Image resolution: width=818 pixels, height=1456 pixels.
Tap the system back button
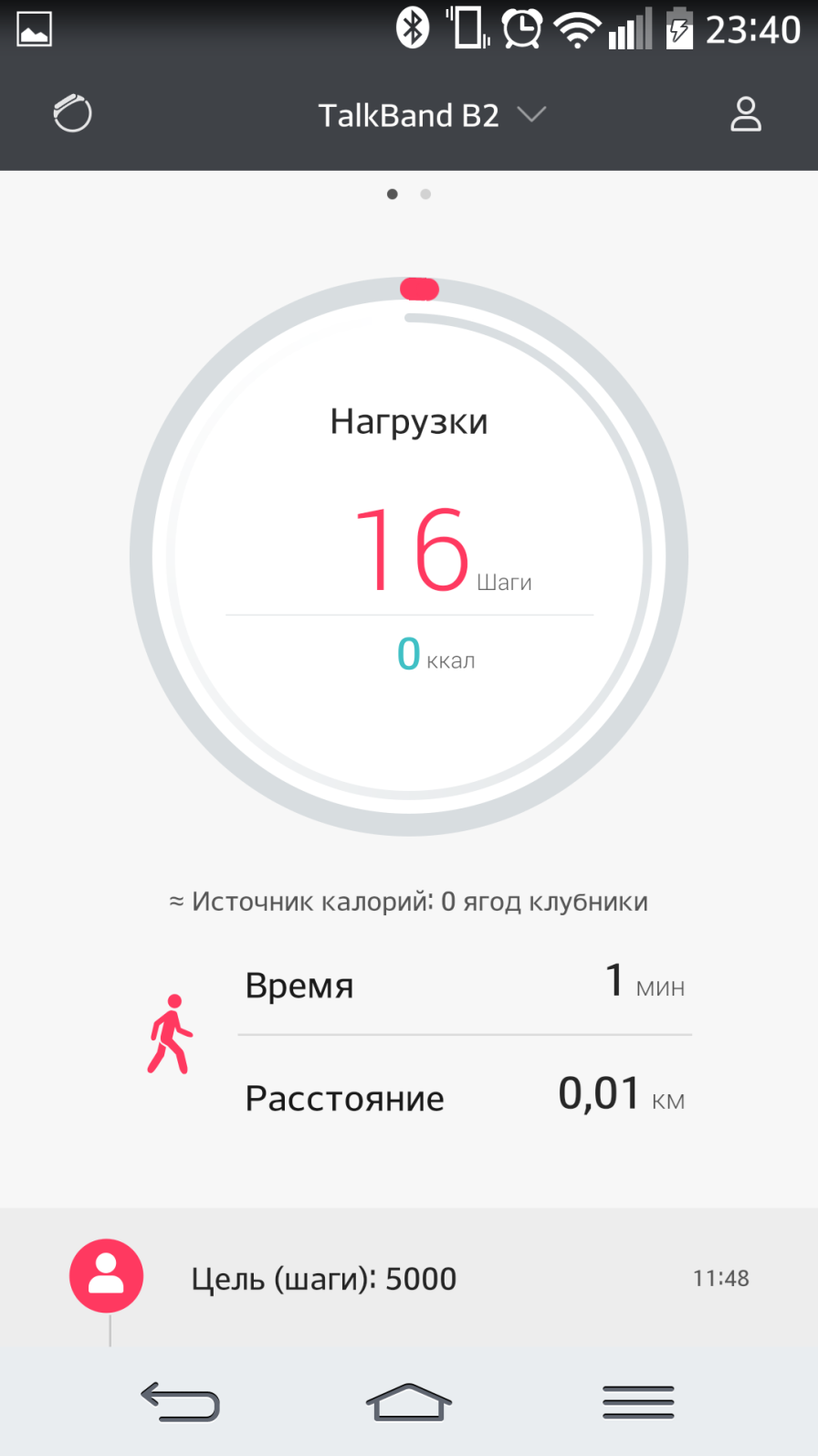(x=181, y=1402)
